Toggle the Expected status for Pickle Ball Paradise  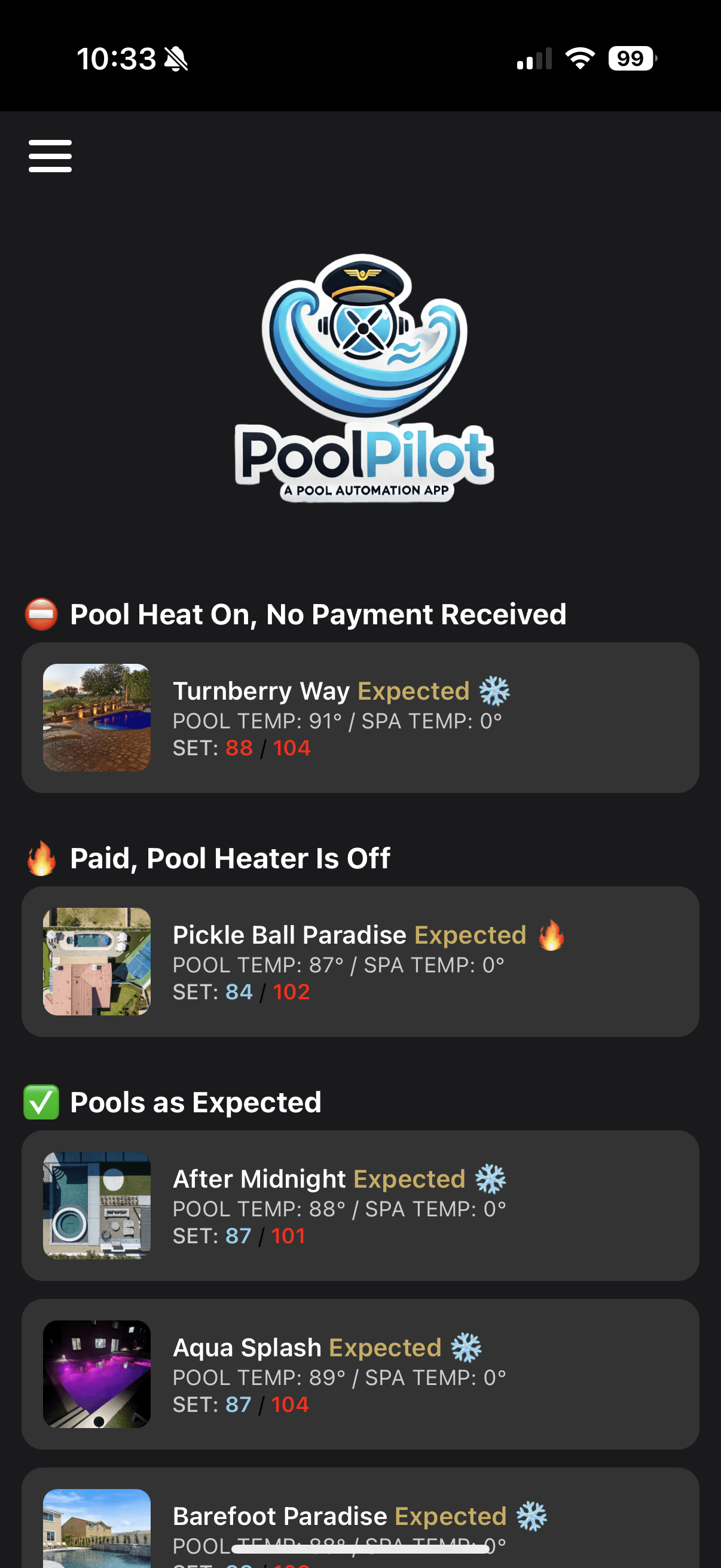coord(471,934)
